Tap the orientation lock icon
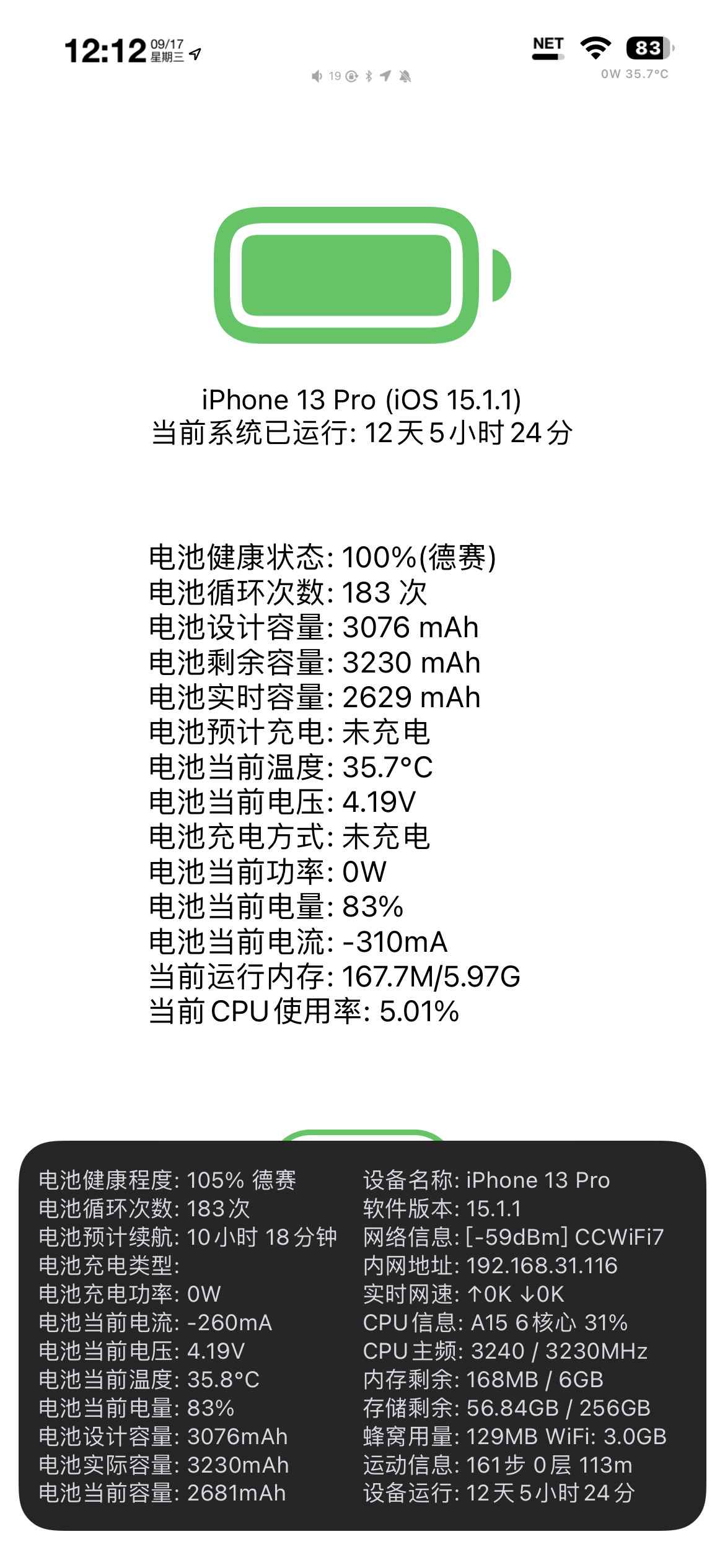The height and width of the screenshot is (1568, 725). pos(351,76)
